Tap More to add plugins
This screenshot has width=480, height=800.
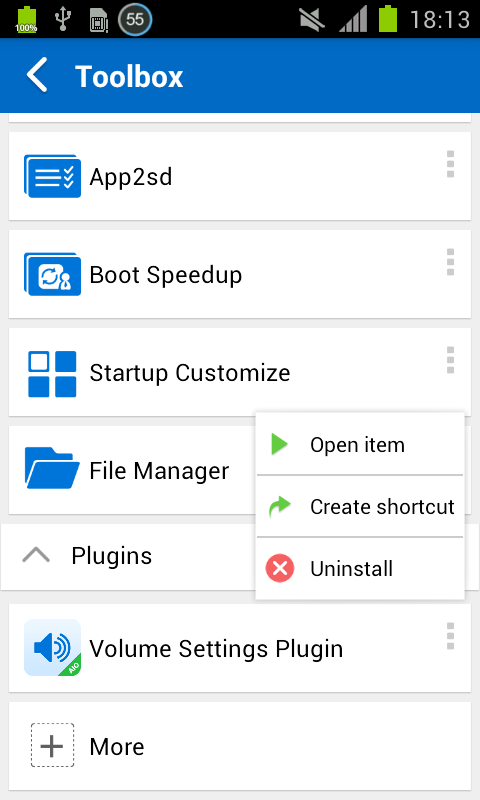[240, 746]
